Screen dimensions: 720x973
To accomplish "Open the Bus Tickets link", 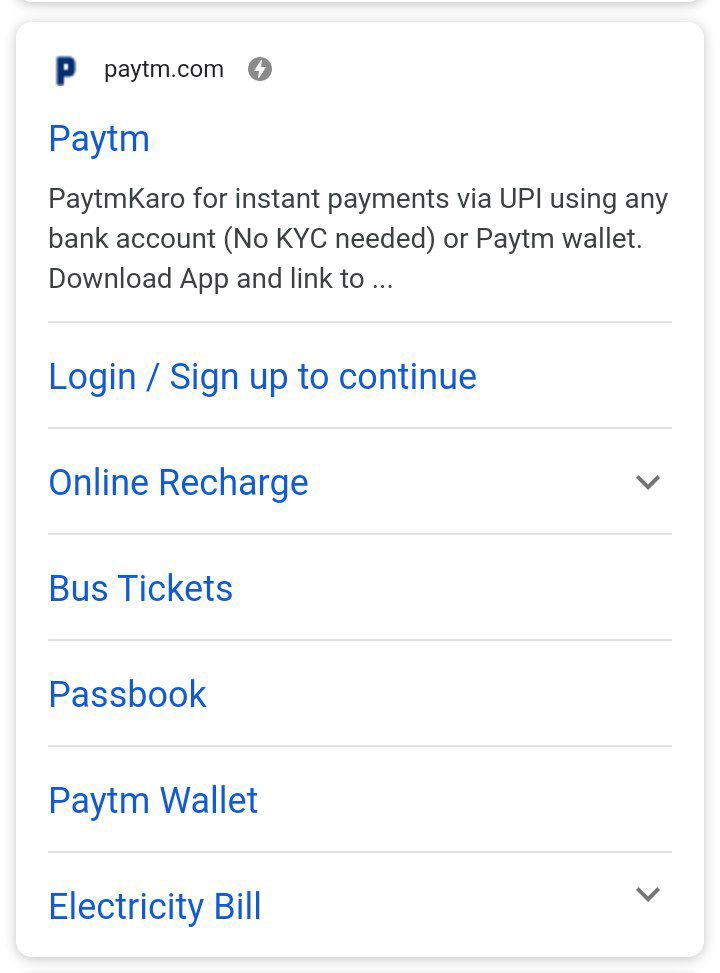I will click(x=140, y=589).
